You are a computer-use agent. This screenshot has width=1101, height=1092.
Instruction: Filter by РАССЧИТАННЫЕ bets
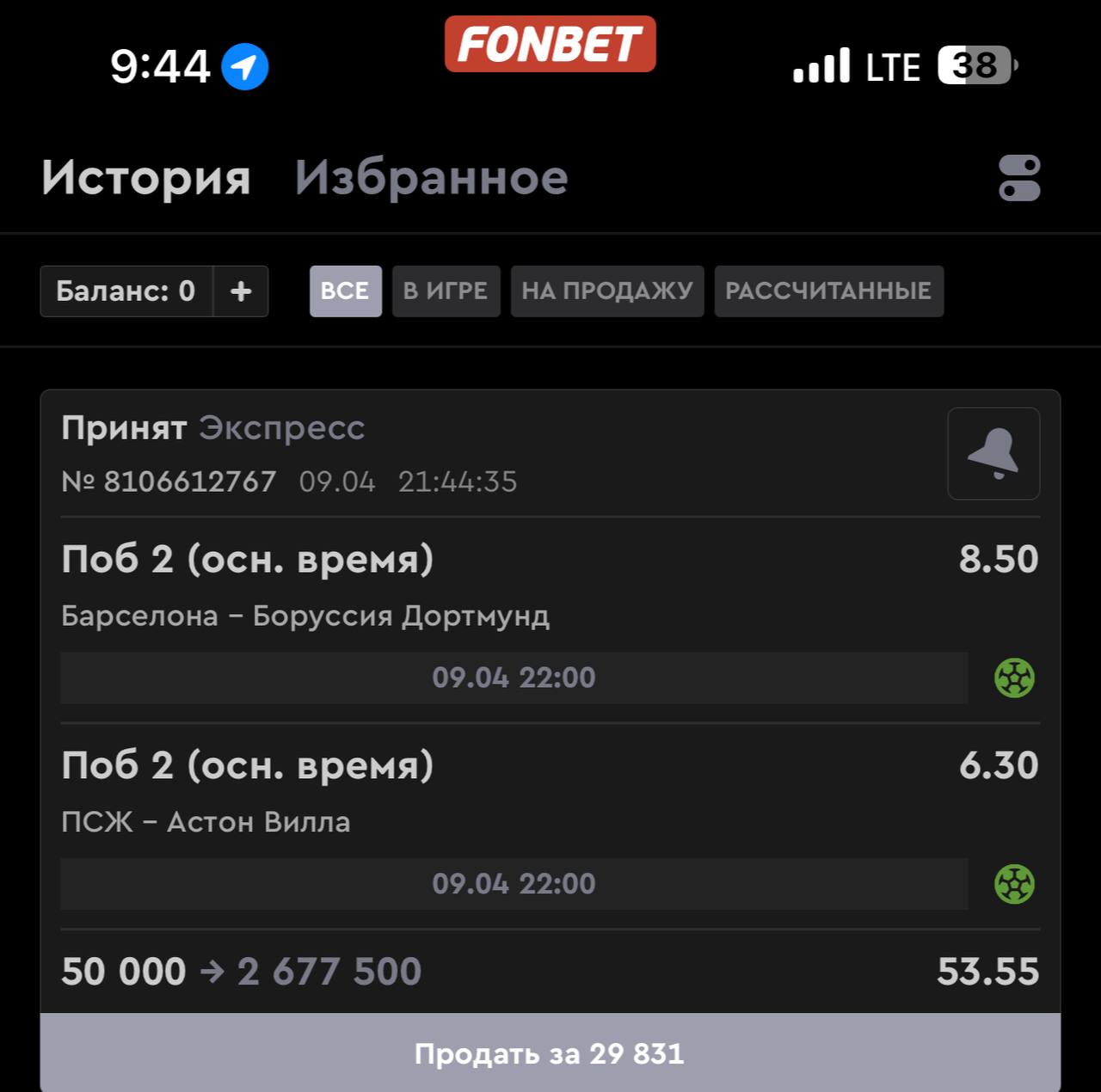pos(827,291)
